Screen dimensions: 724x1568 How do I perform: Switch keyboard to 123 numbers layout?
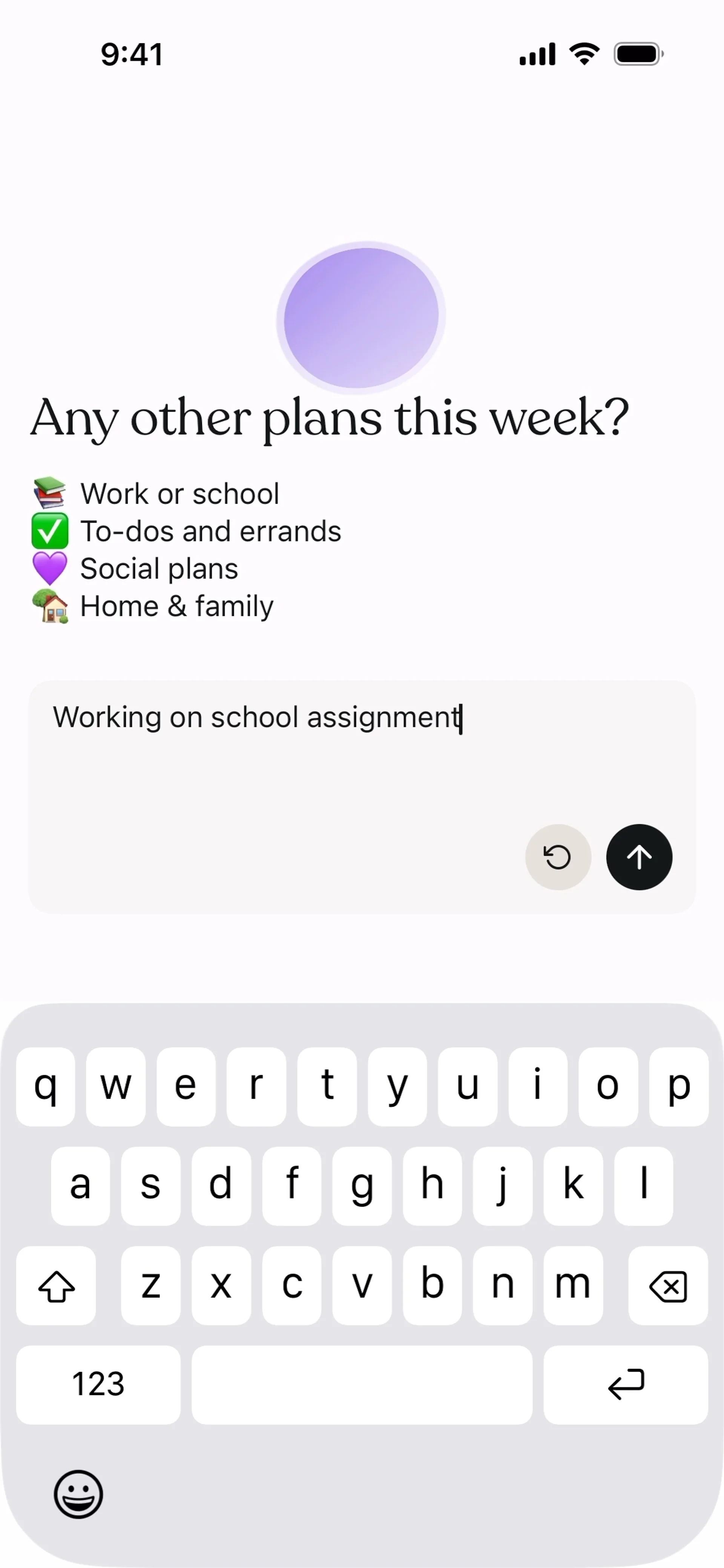(x=98, y=1384)
